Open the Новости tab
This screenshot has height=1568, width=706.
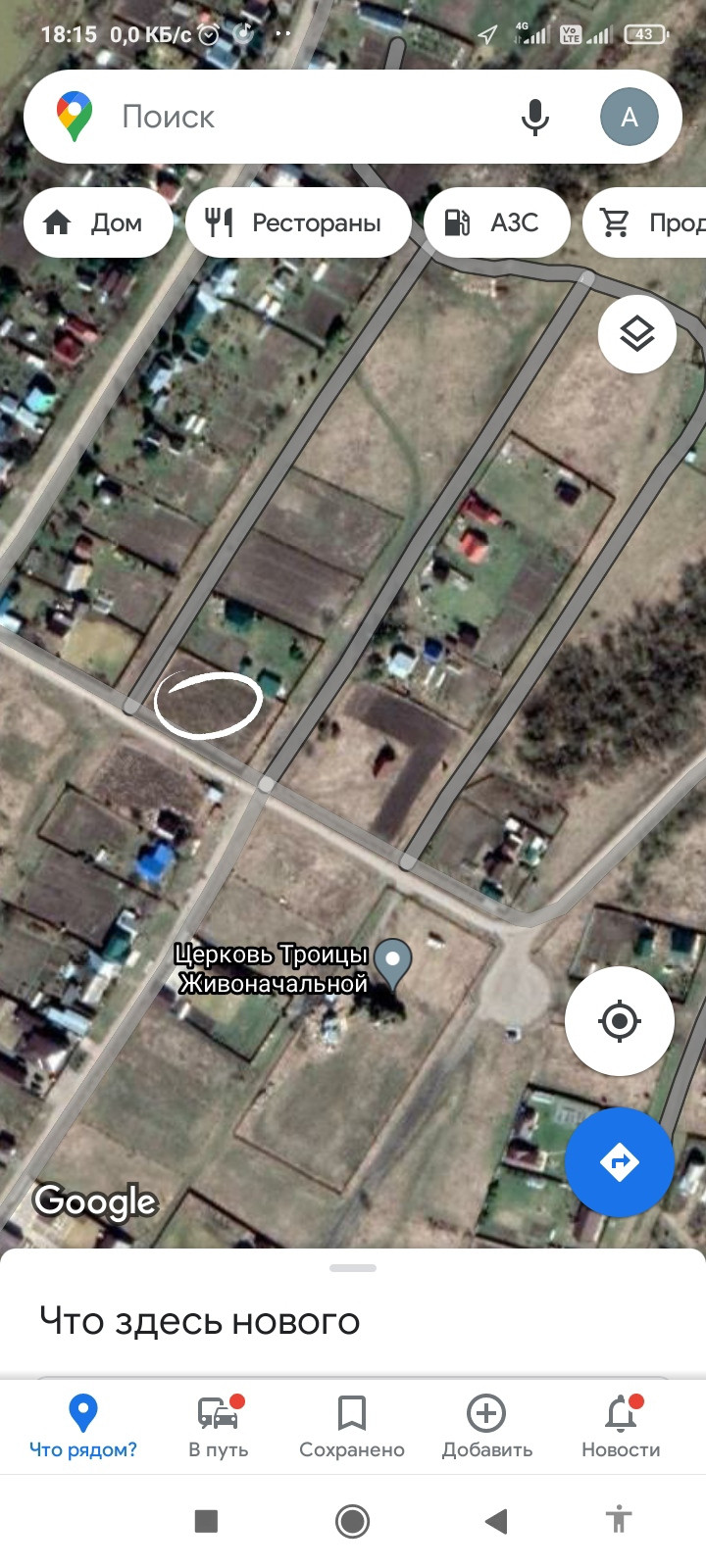click(621, 1427)
